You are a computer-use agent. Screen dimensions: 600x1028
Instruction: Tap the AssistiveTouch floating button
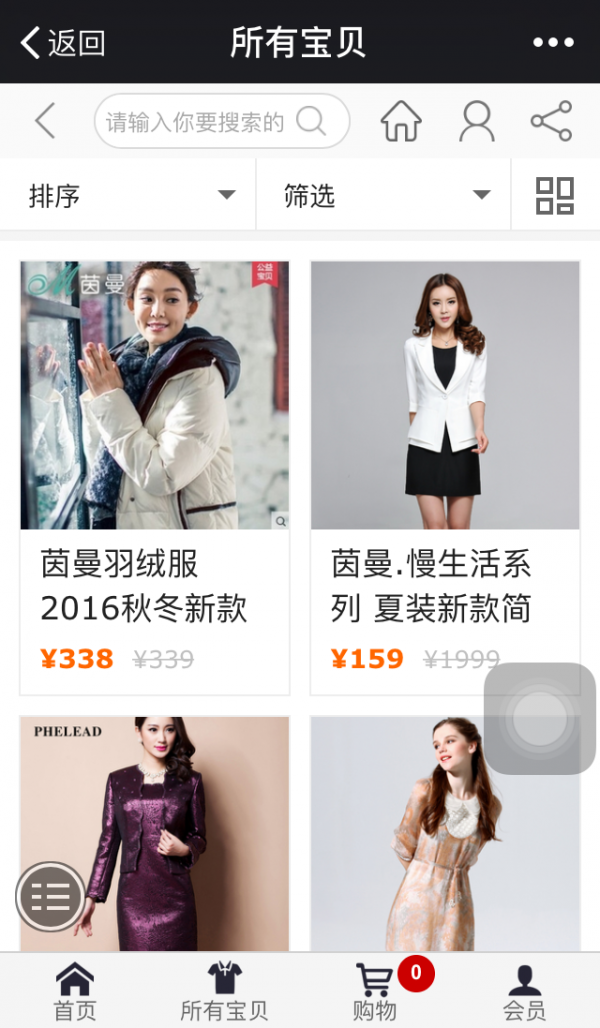[x=540, y=718]
